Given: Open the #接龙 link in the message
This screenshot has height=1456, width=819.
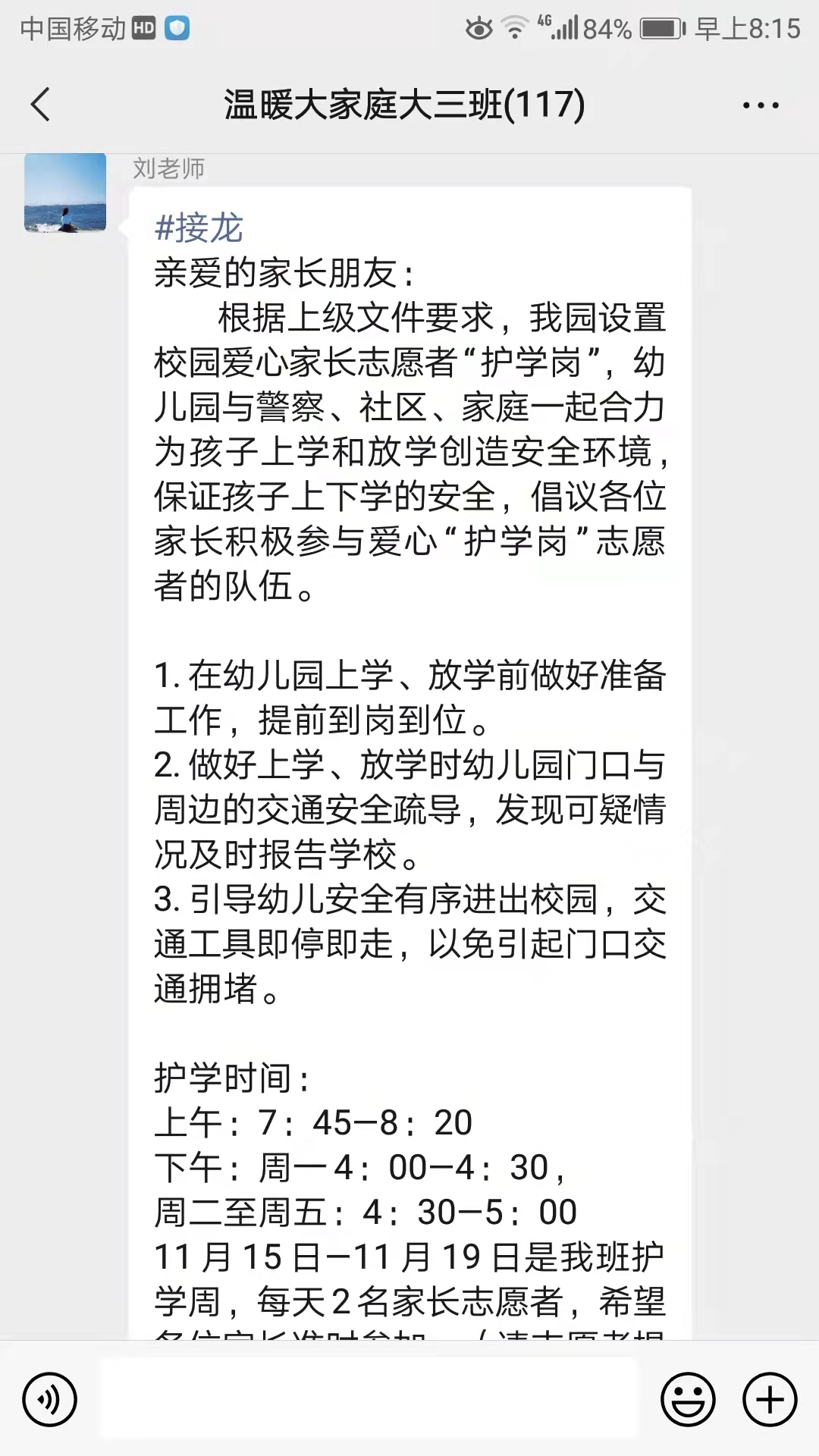Looking at the screenshot, I should 199,227.
